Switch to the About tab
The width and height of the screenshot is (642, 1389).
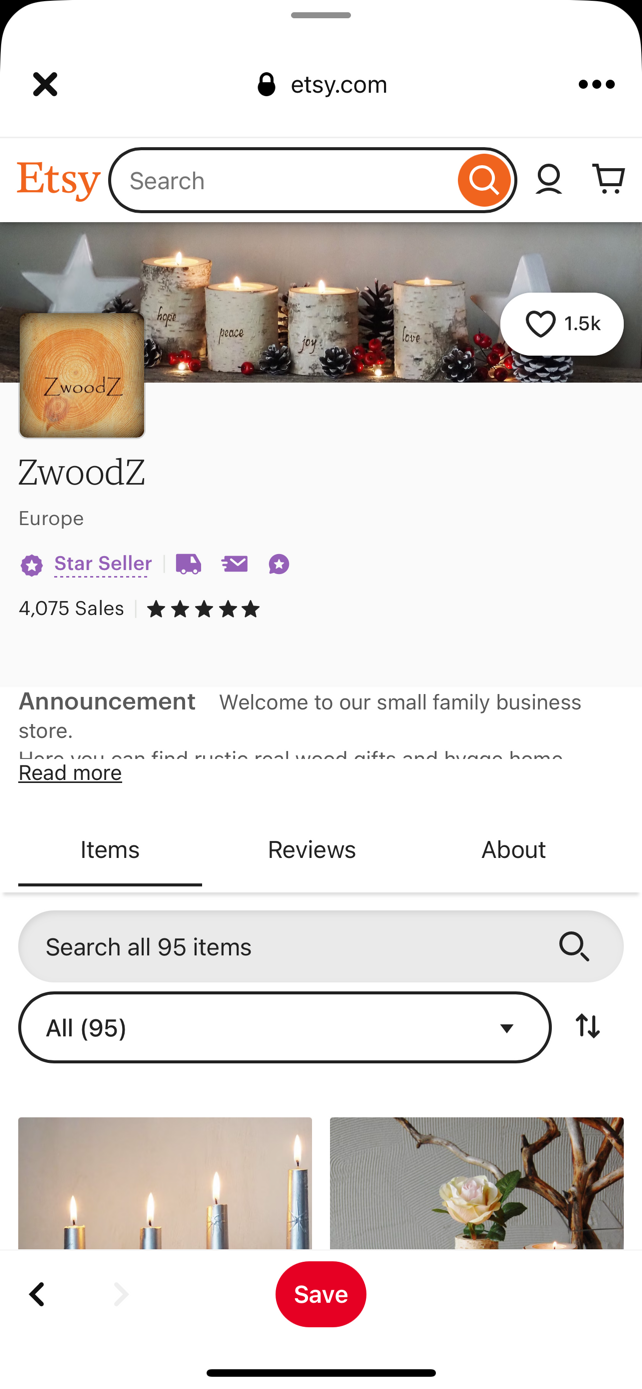513,850
